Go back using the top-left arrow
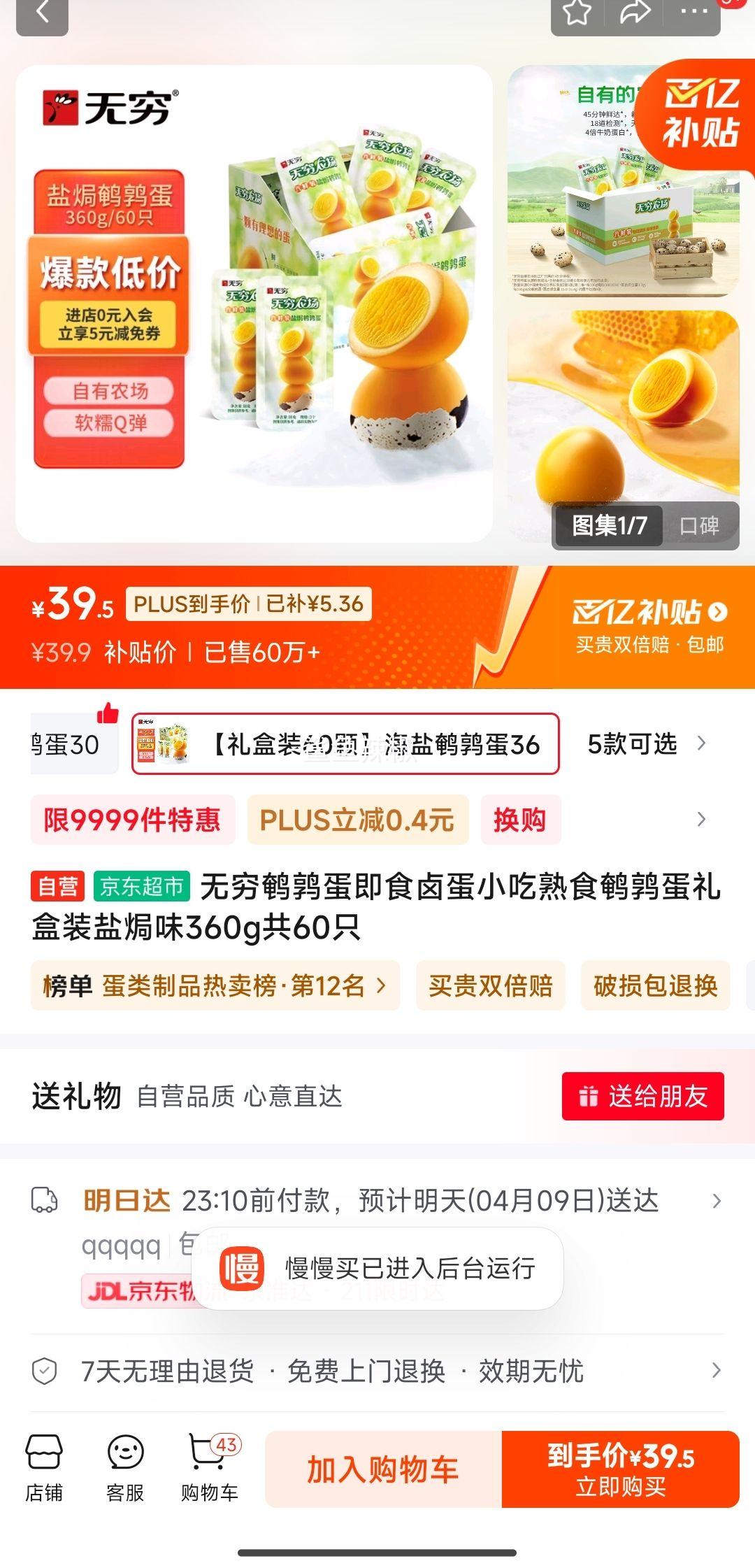This screenshot has height=1568, width=755. tap(42, 13)
